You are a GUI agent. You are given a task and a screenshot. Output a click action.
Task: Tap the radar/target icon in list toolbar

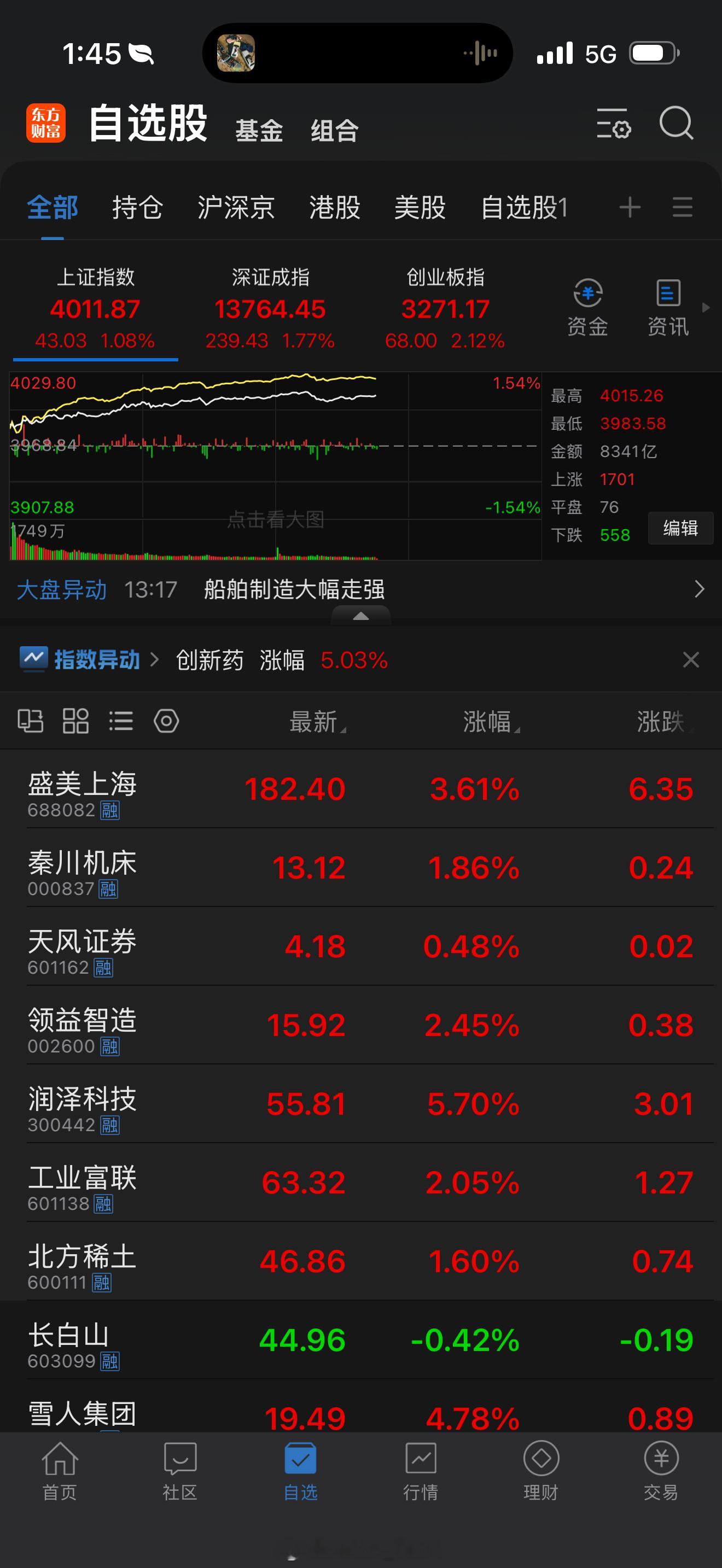167,721
